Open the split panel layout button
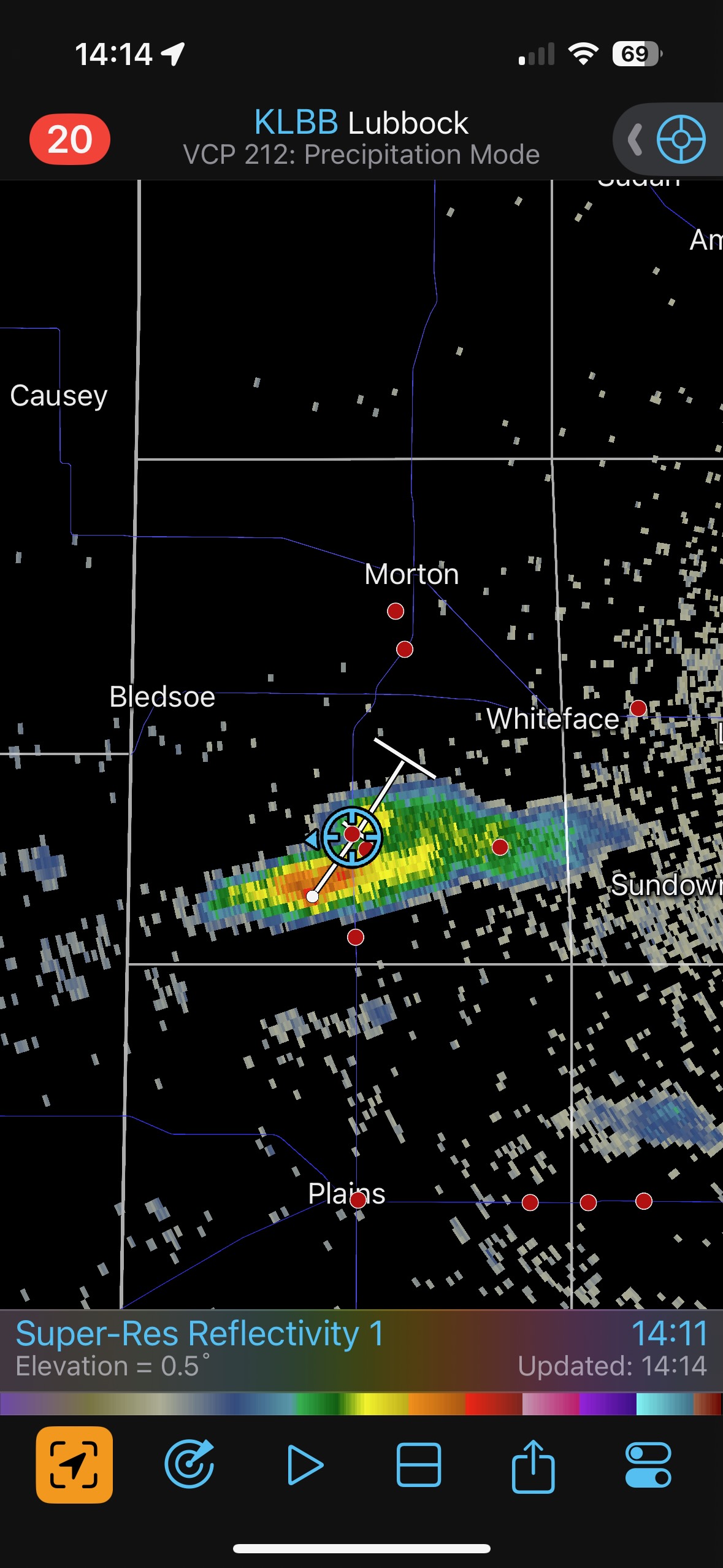Image resolution: width=723 pixels, height=1568 pixels. click(418, 1464)
